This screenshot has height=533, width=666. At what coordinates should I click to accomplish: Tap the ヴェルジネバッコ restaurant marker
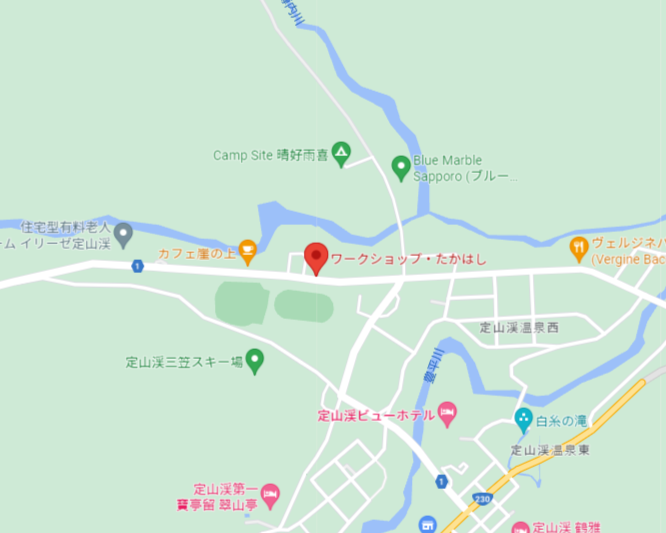(x=578, y=246)
